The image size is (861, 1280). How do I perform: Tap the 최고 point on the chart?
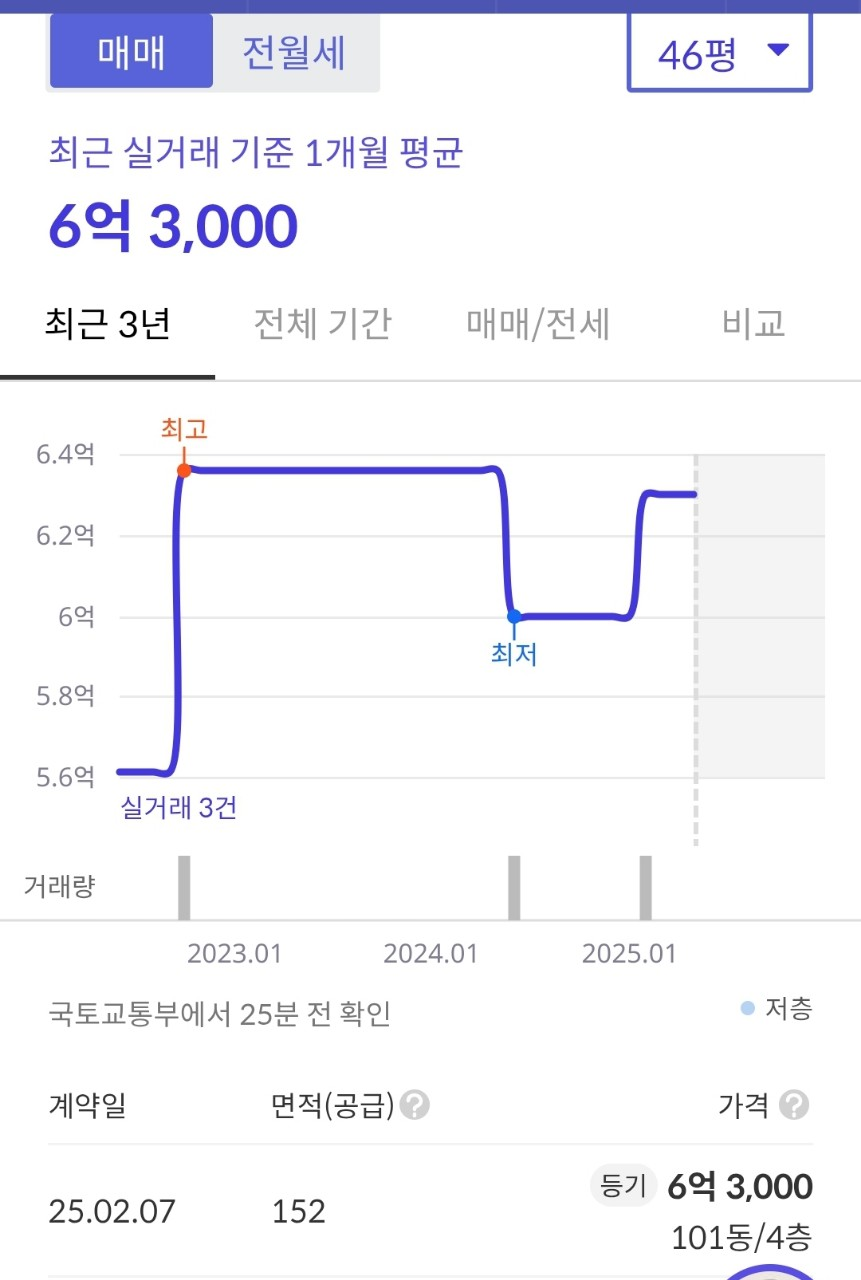[184, 470]
